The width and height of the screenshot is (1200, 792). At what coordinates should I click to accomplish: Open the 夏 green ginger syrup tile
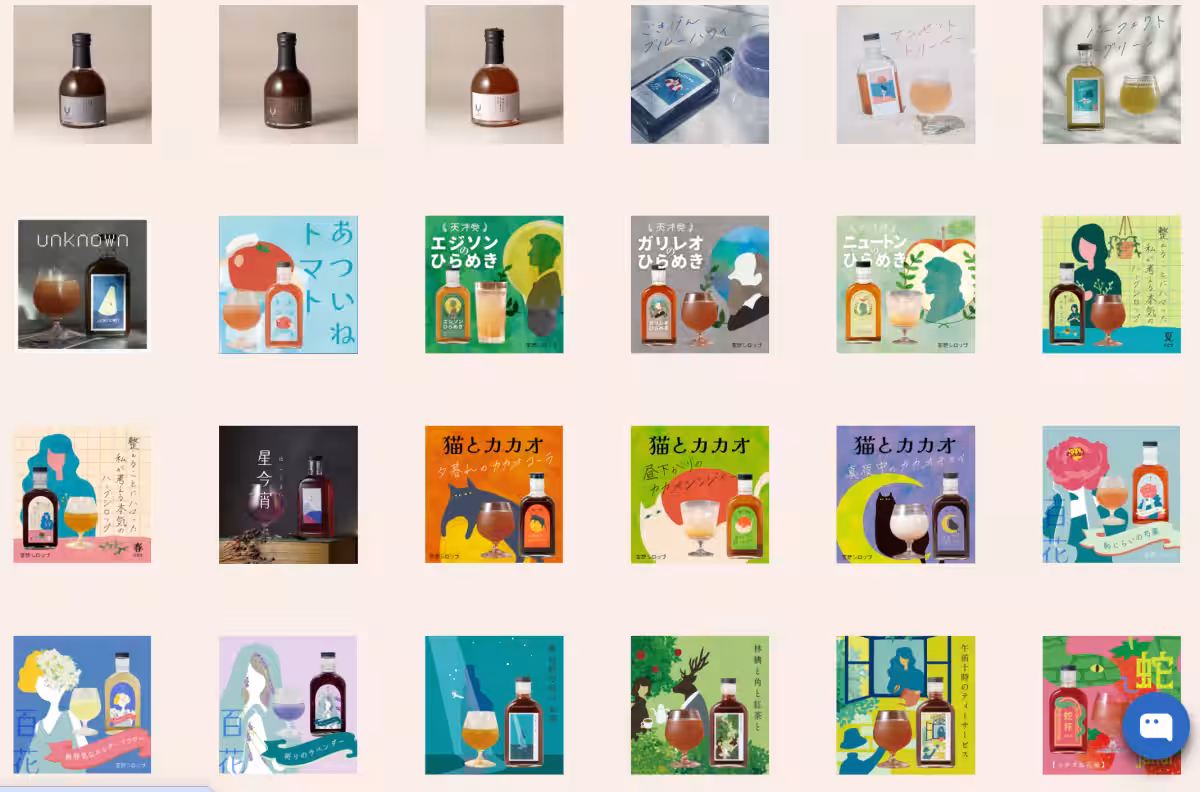(1111, 285)
